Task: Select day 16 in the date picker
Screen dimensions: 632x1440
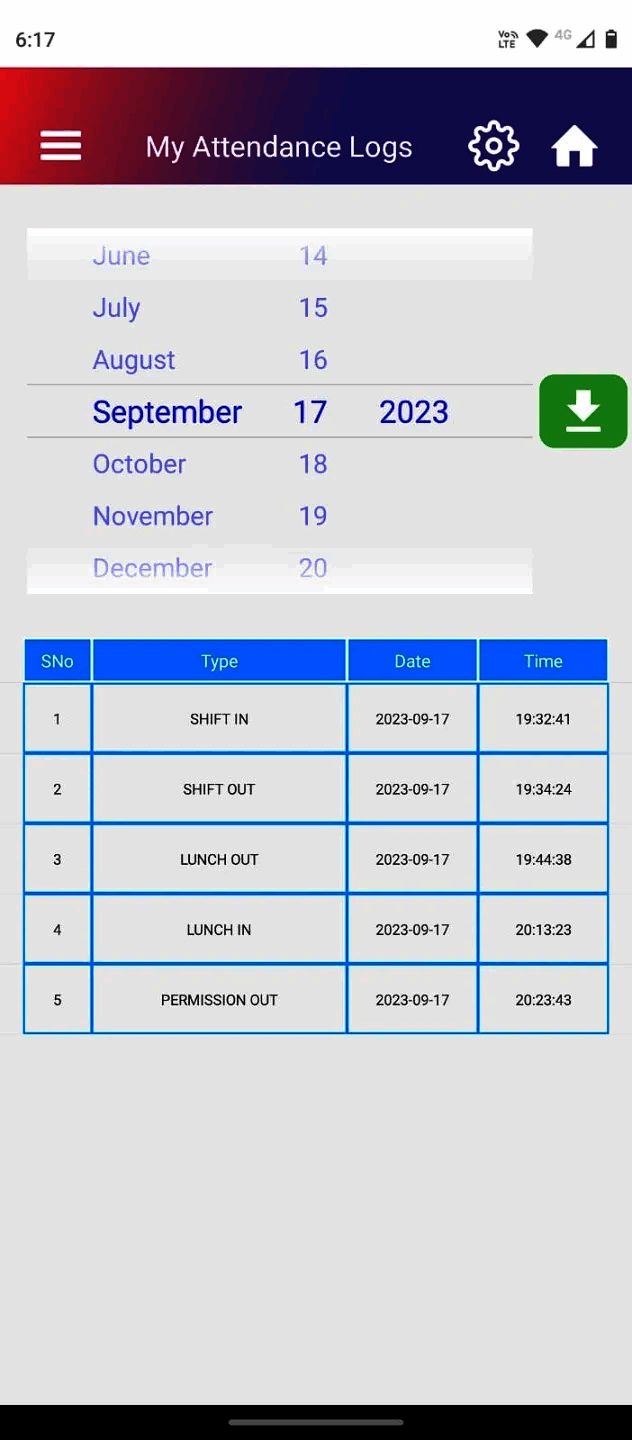Action: [x=313, y=360]
